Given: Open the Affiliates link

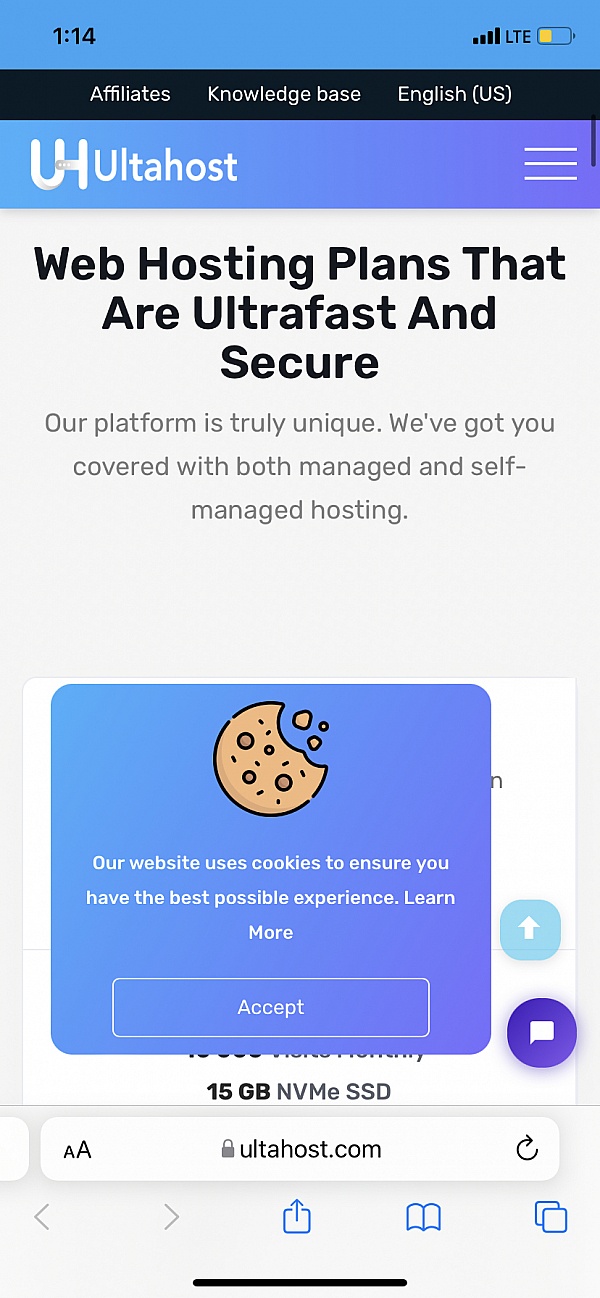Looking at the screenshot, I should [x=130, y=94].
